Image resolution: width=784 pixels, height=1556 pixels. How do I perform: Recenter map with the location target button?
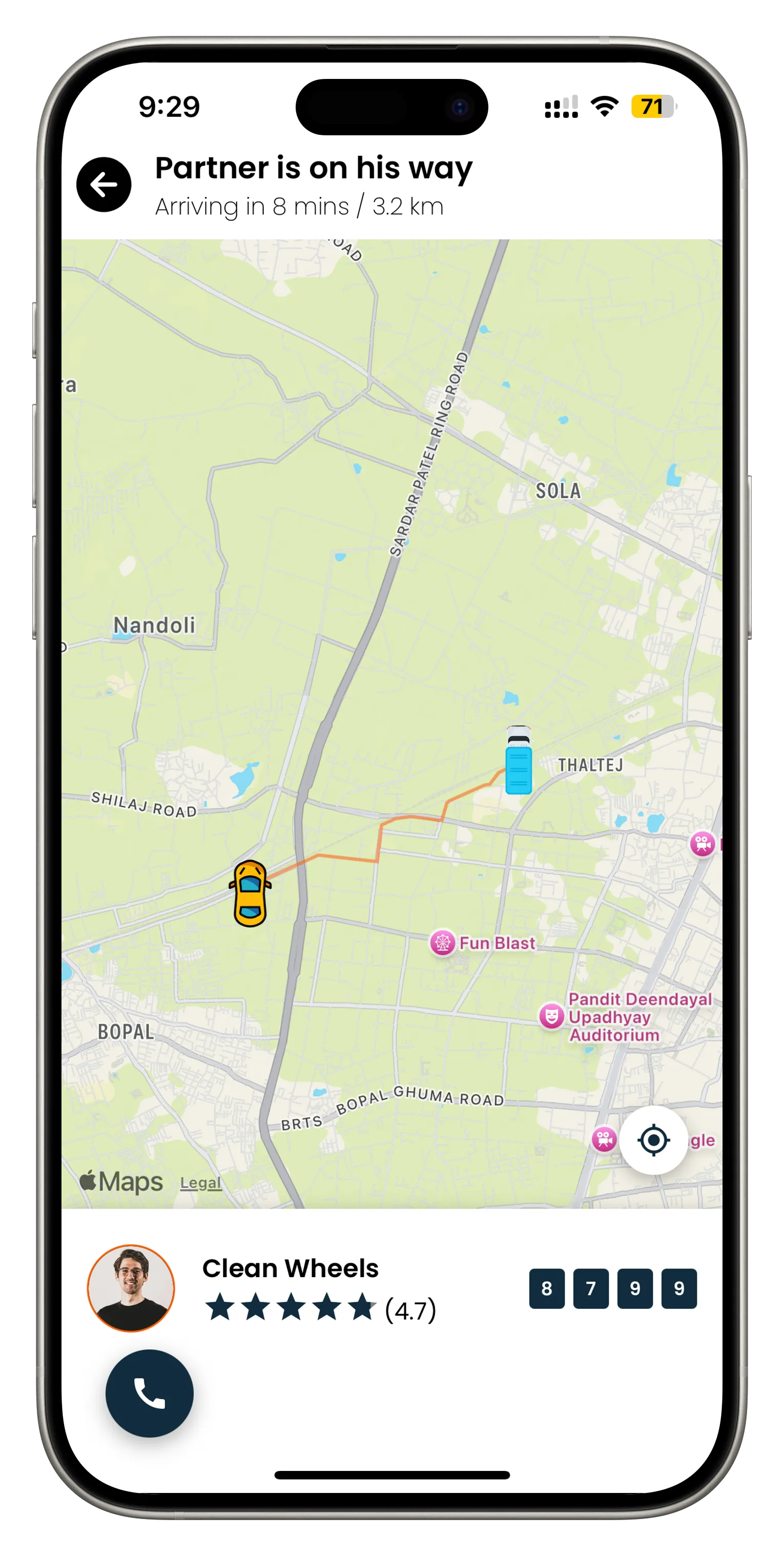(653, 1140)
